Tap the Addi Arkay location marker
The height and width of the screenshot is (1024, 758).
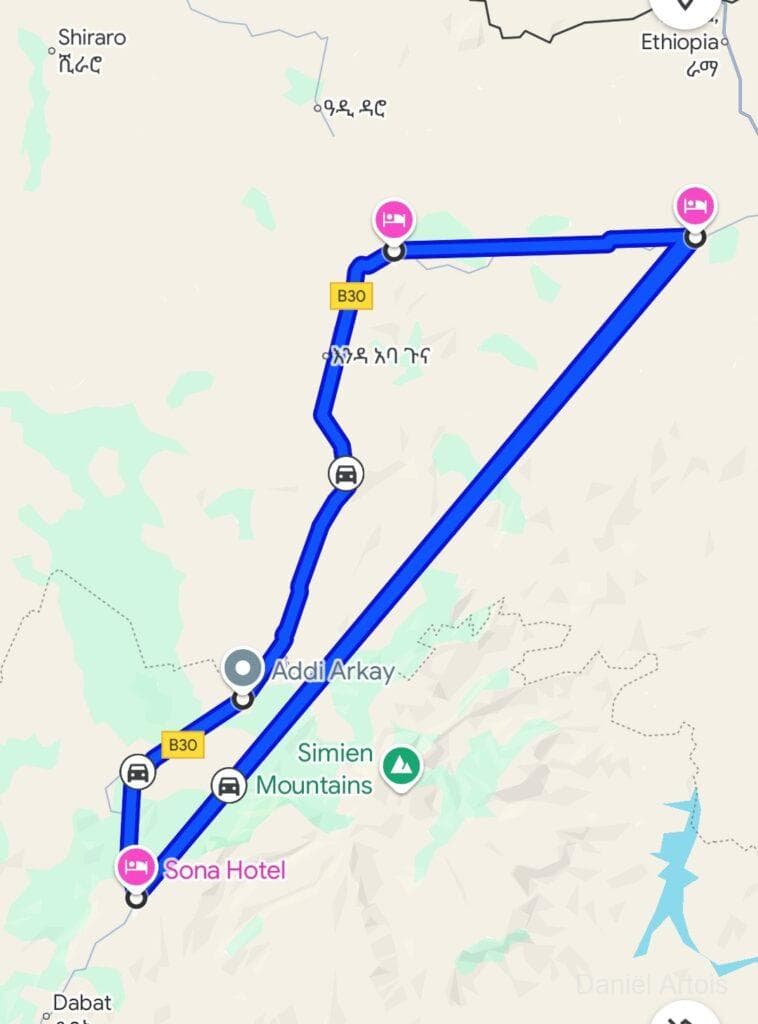point(241,668)
